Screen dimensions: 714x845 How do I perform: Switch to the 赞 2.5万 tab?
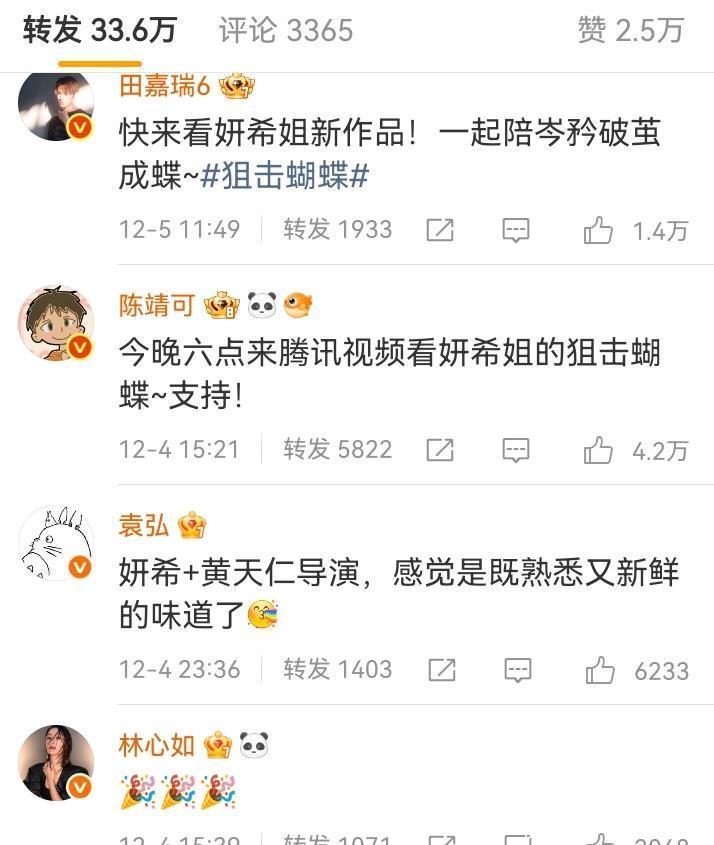click(630, 30)
